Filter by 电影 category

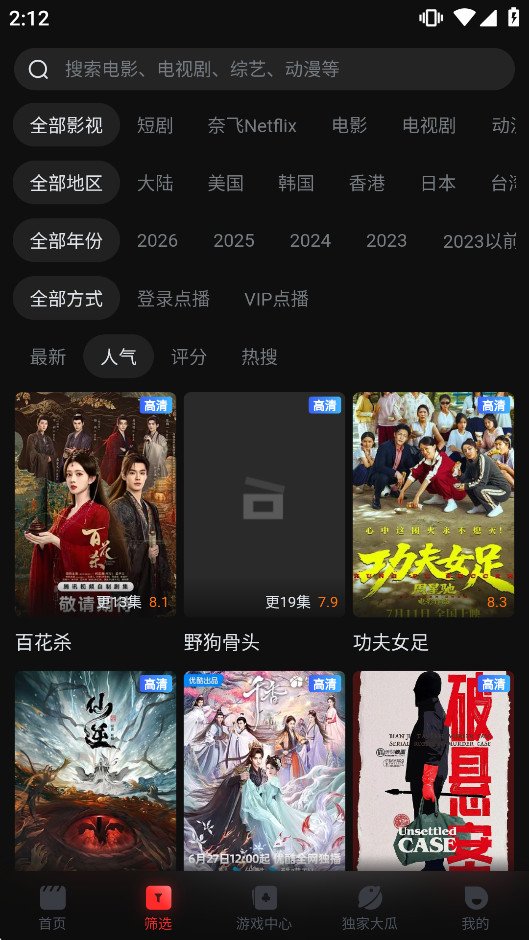click(x=350, y=125)
